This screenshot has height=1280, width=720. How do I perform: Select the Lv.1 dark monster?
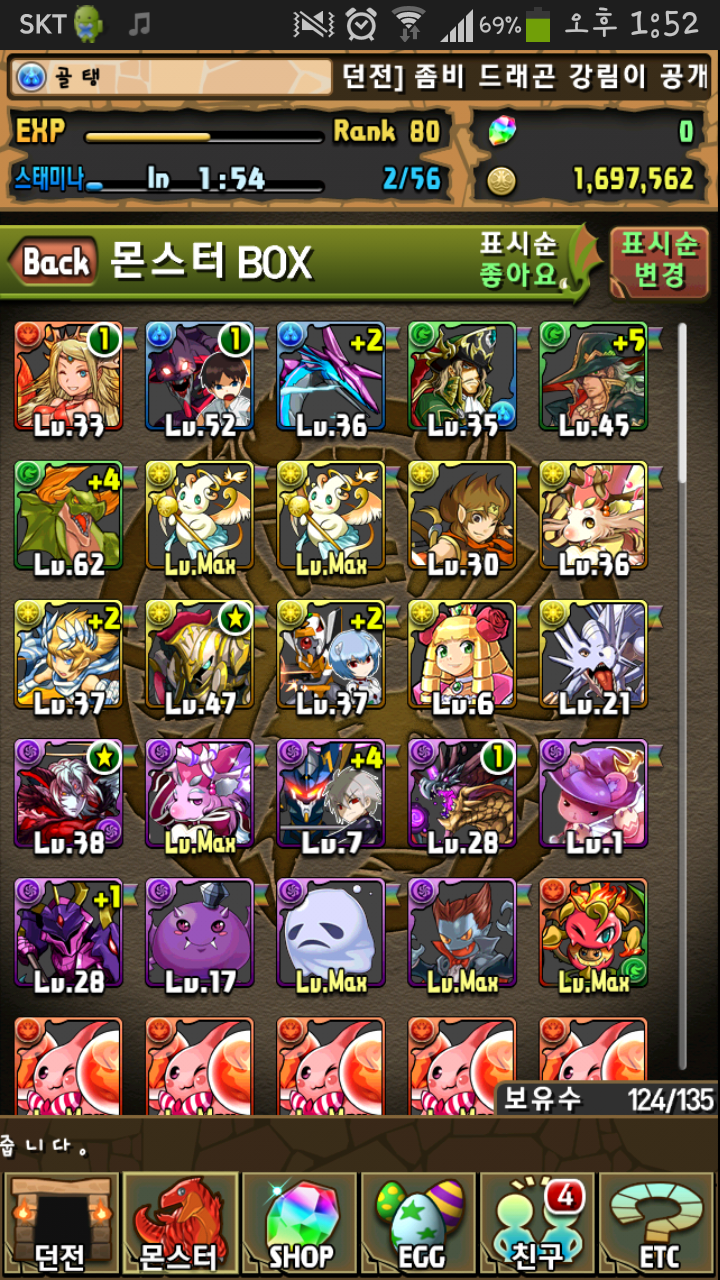tap(593, 794)
